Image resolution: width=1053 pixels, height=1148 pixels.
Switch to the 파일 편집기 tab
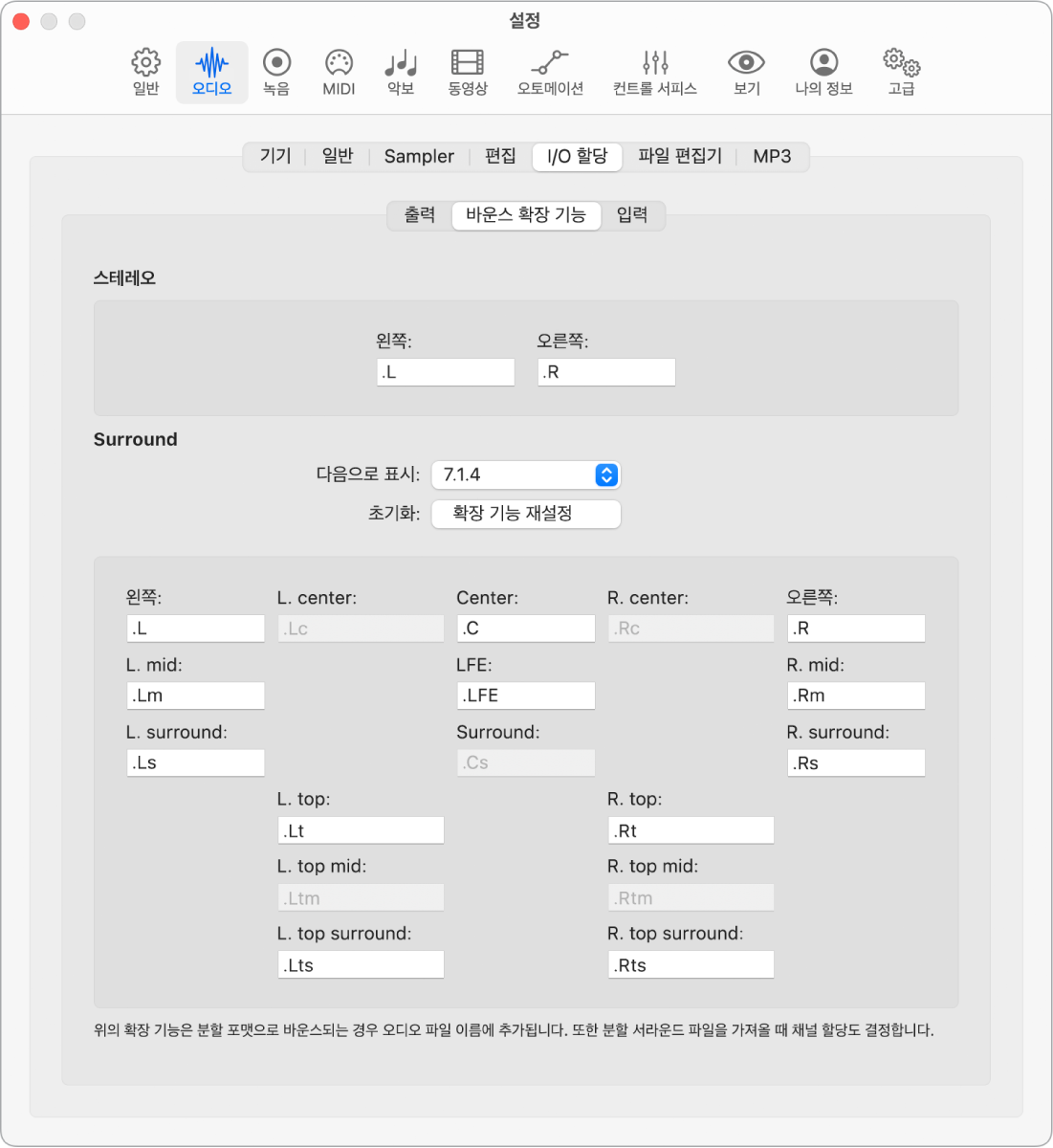(x=680, y=156)
